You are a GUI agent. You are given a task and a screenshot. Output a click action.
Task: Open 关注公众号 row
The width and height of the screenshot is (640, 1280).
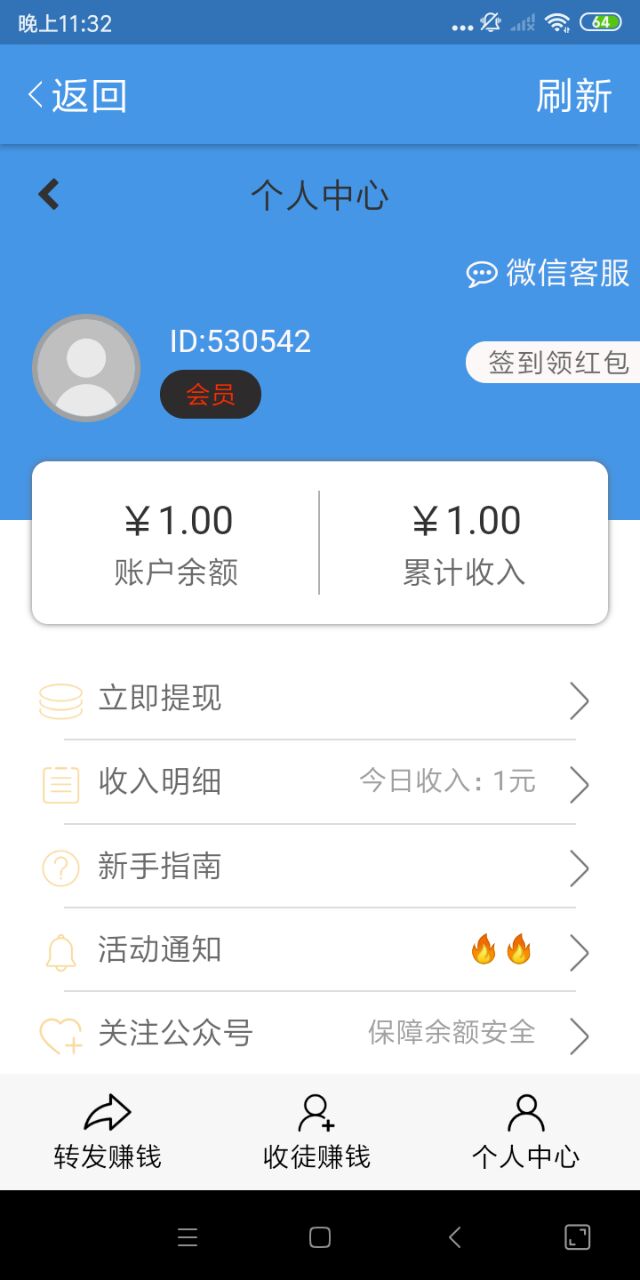point(320,1034)
